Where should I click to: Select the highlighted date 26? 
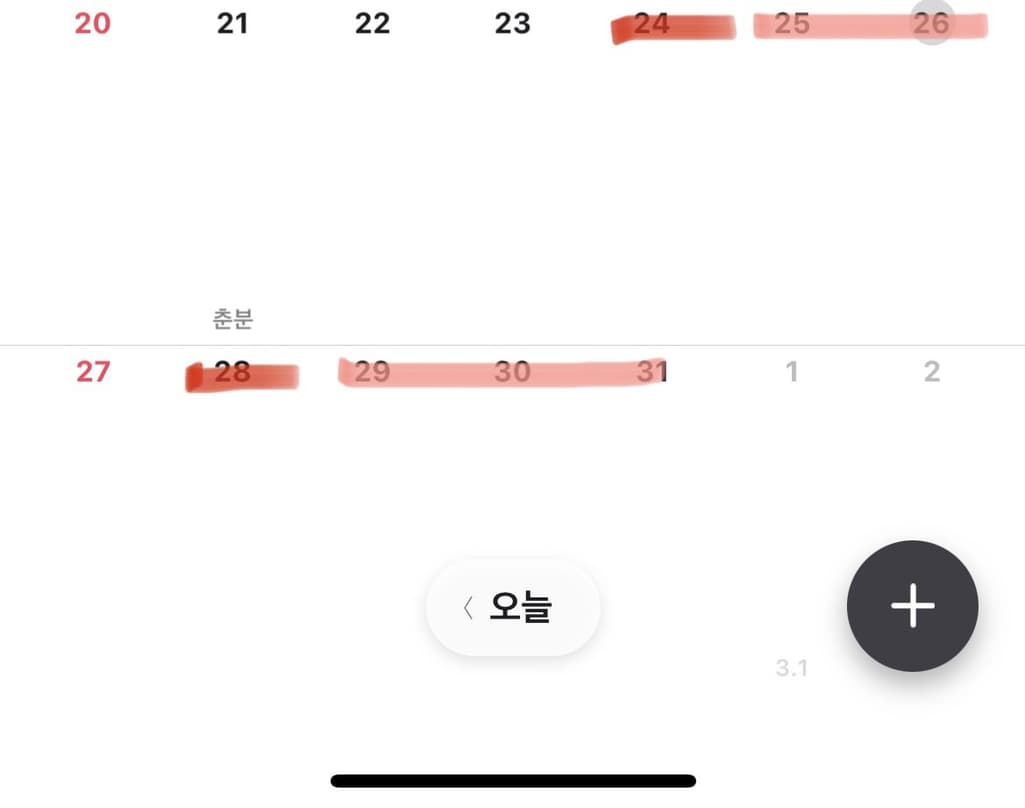pos(932,23)
